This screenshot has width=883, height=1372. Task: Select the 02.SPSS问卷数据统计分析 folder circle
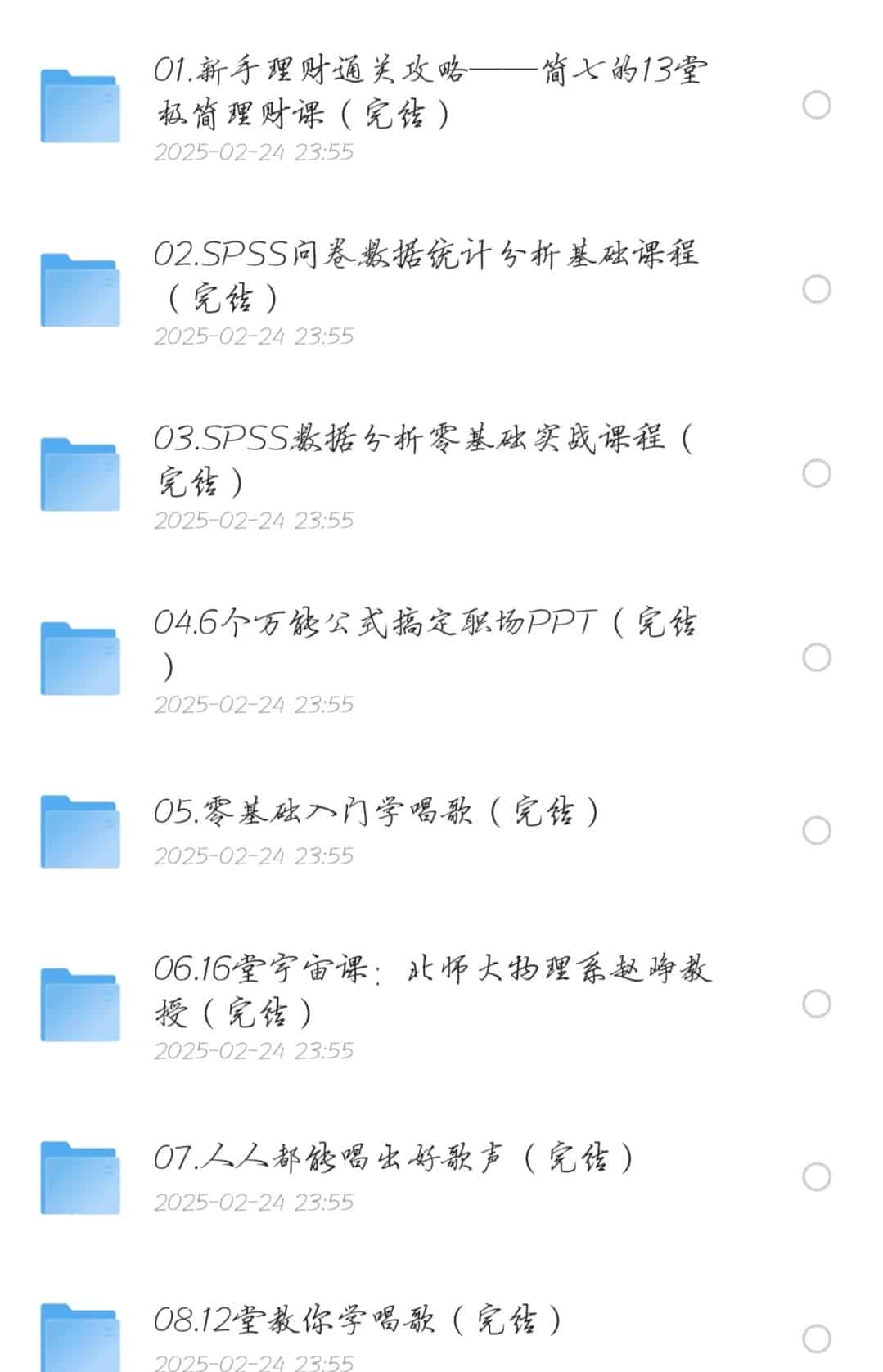(816, 289)
